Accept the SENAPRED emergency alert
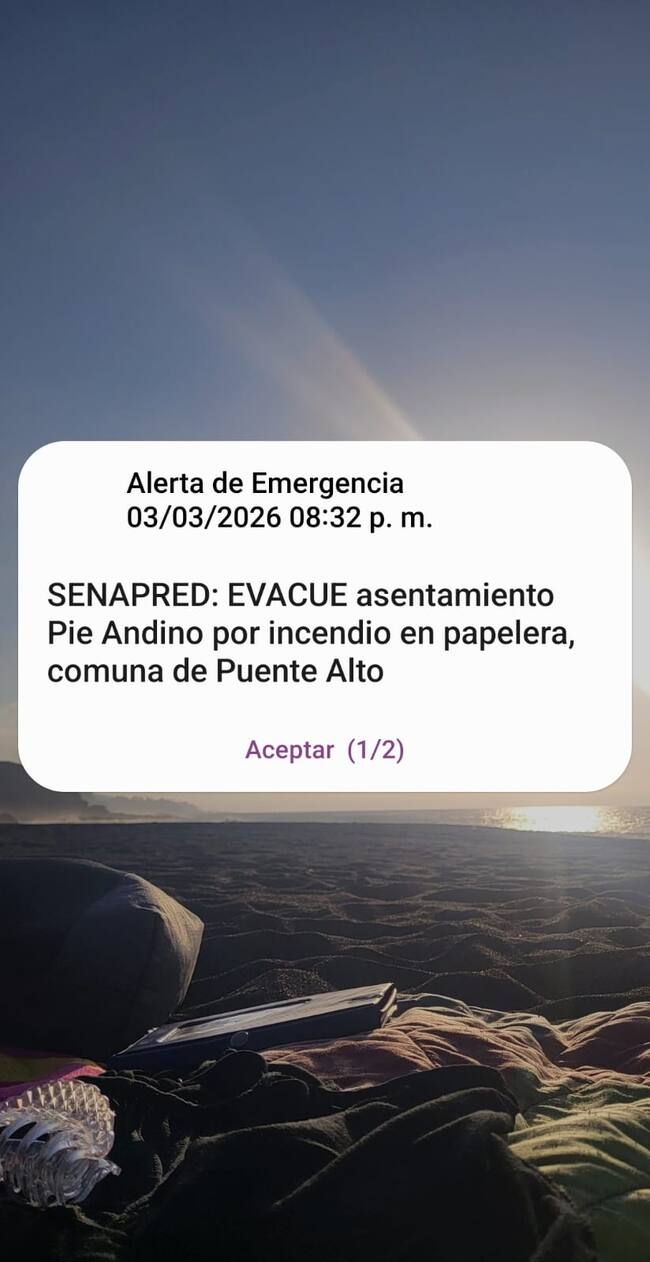Screen dimensions: 650x1262 324,750
